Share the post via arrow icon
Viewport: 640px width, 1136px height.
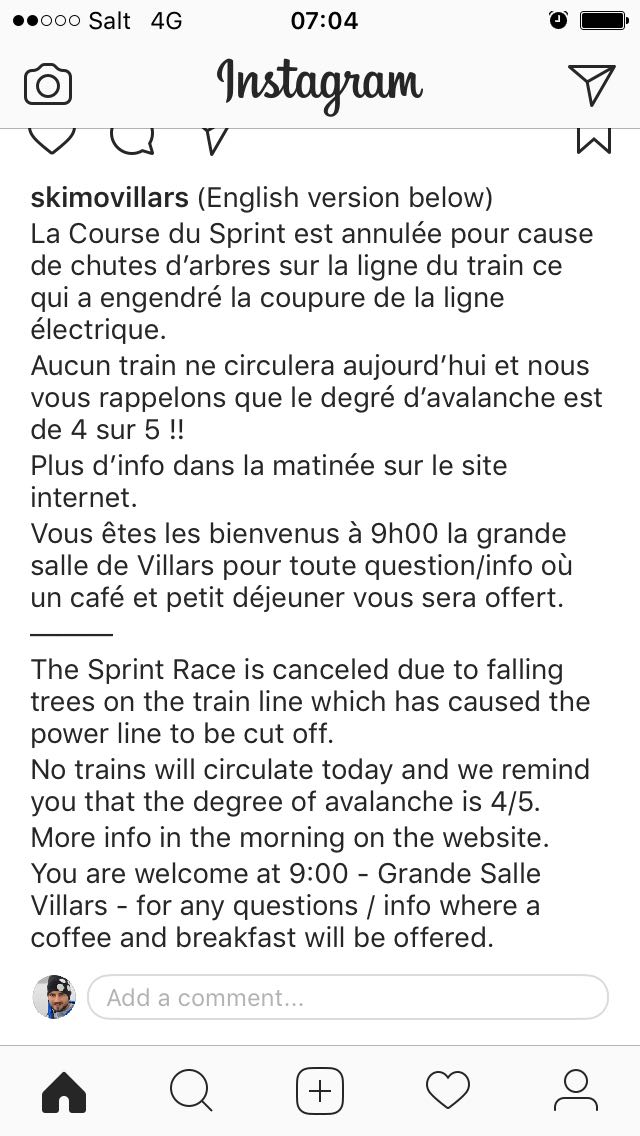212,141
